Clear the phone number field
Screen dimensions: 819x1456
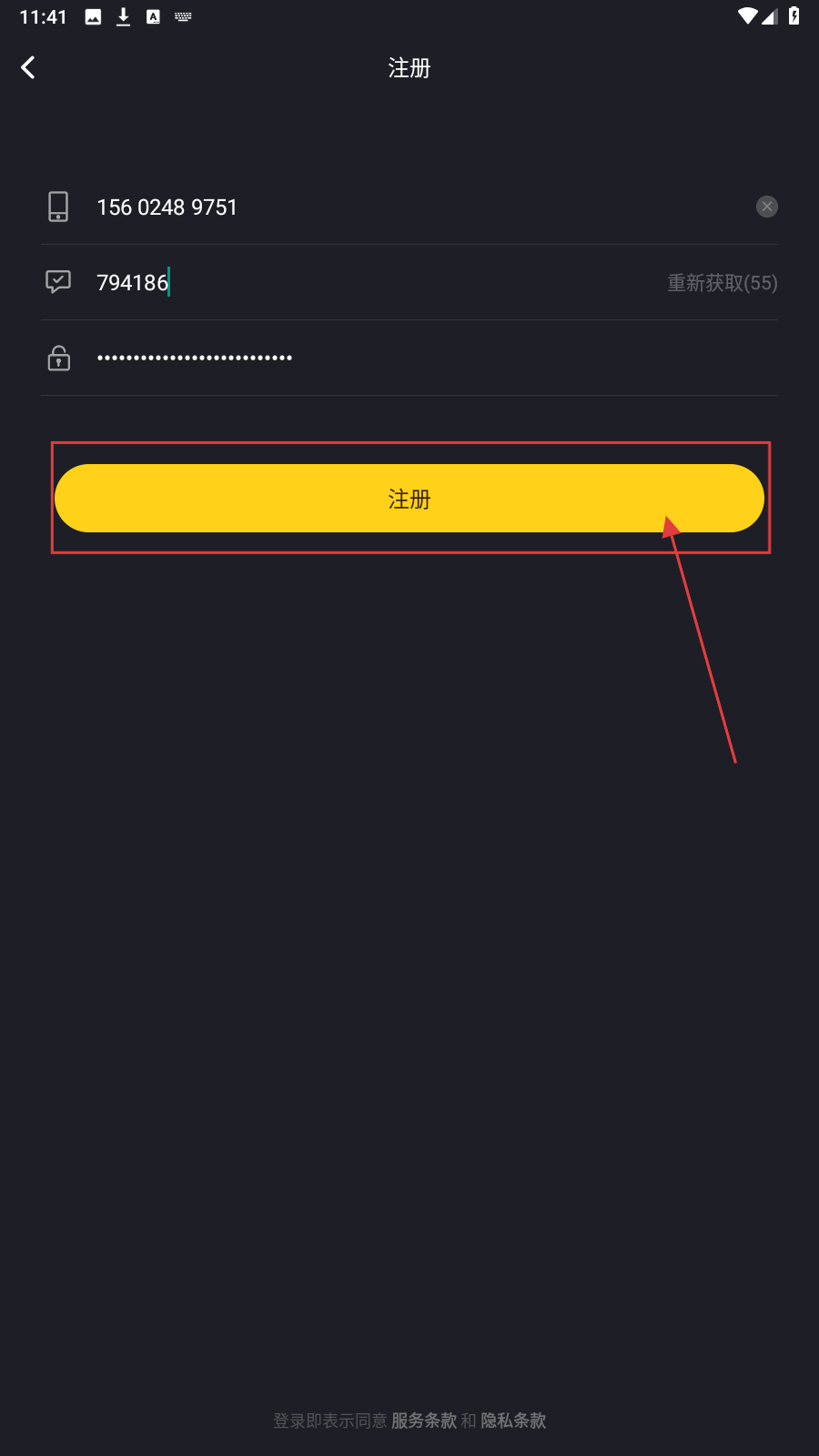[766, 207]
